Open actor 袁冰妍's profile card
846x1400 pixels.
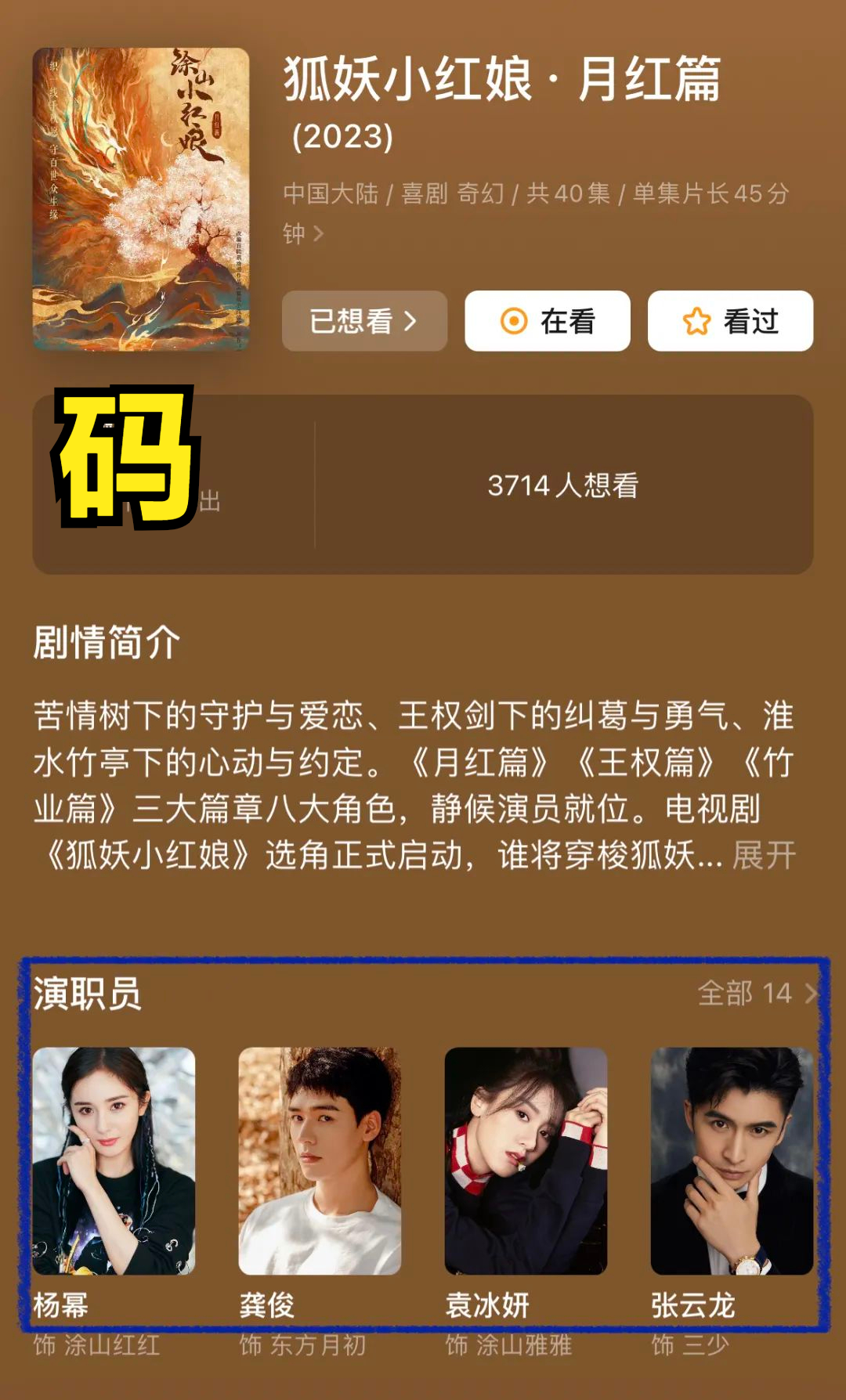click(526, 1161)
